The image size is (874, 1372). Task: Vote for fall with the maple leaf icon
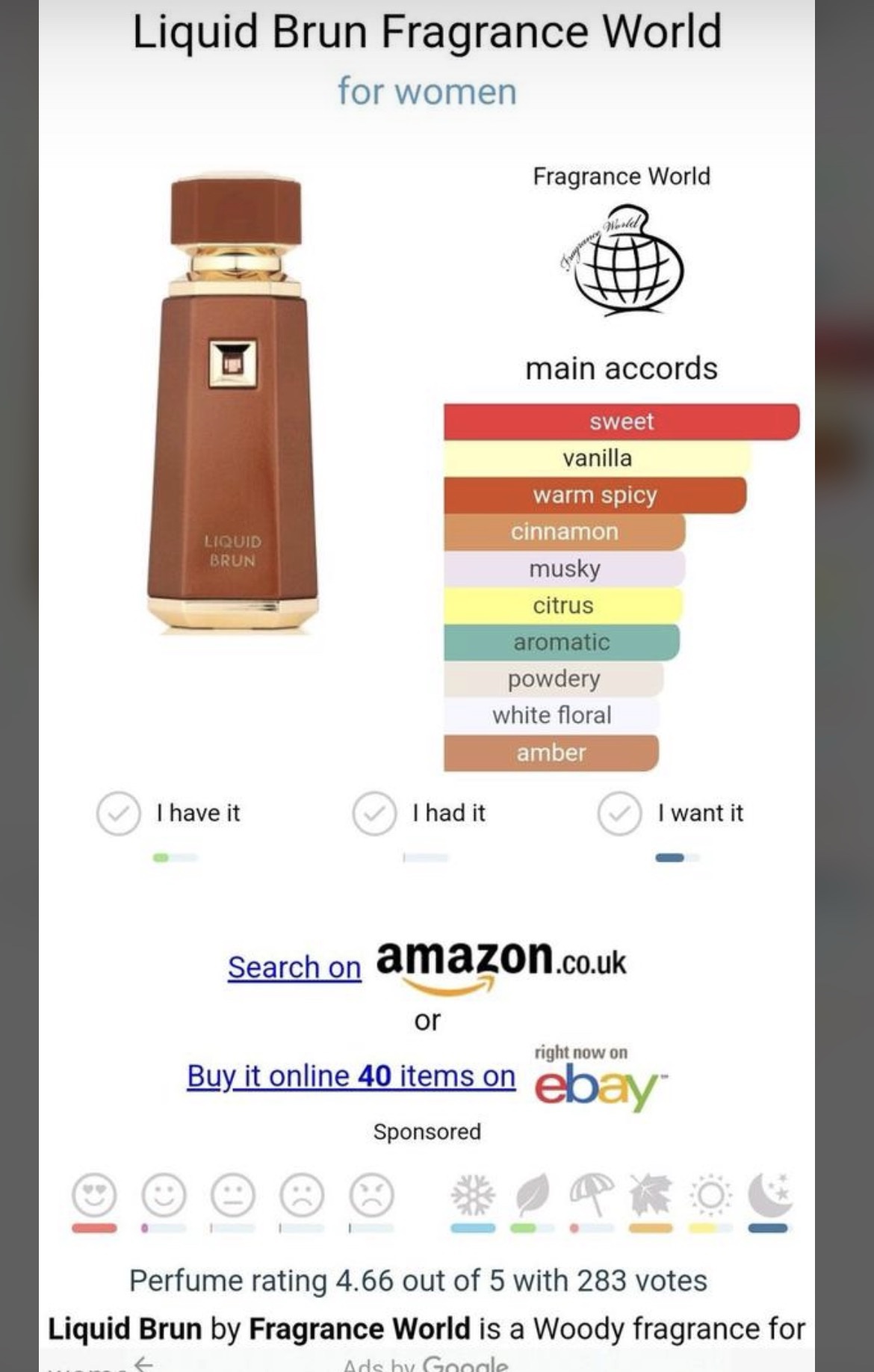651,1195
